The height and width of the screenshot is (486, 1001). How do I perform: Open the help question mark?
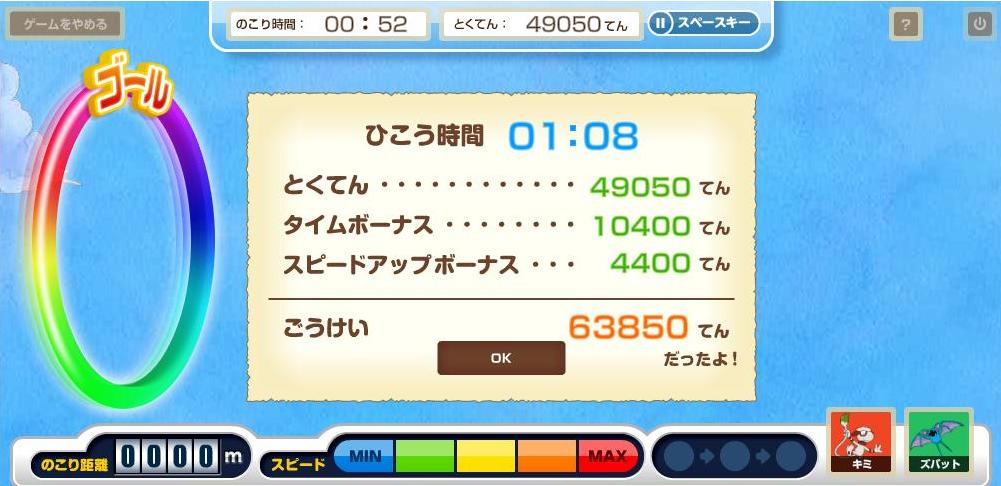905,25
